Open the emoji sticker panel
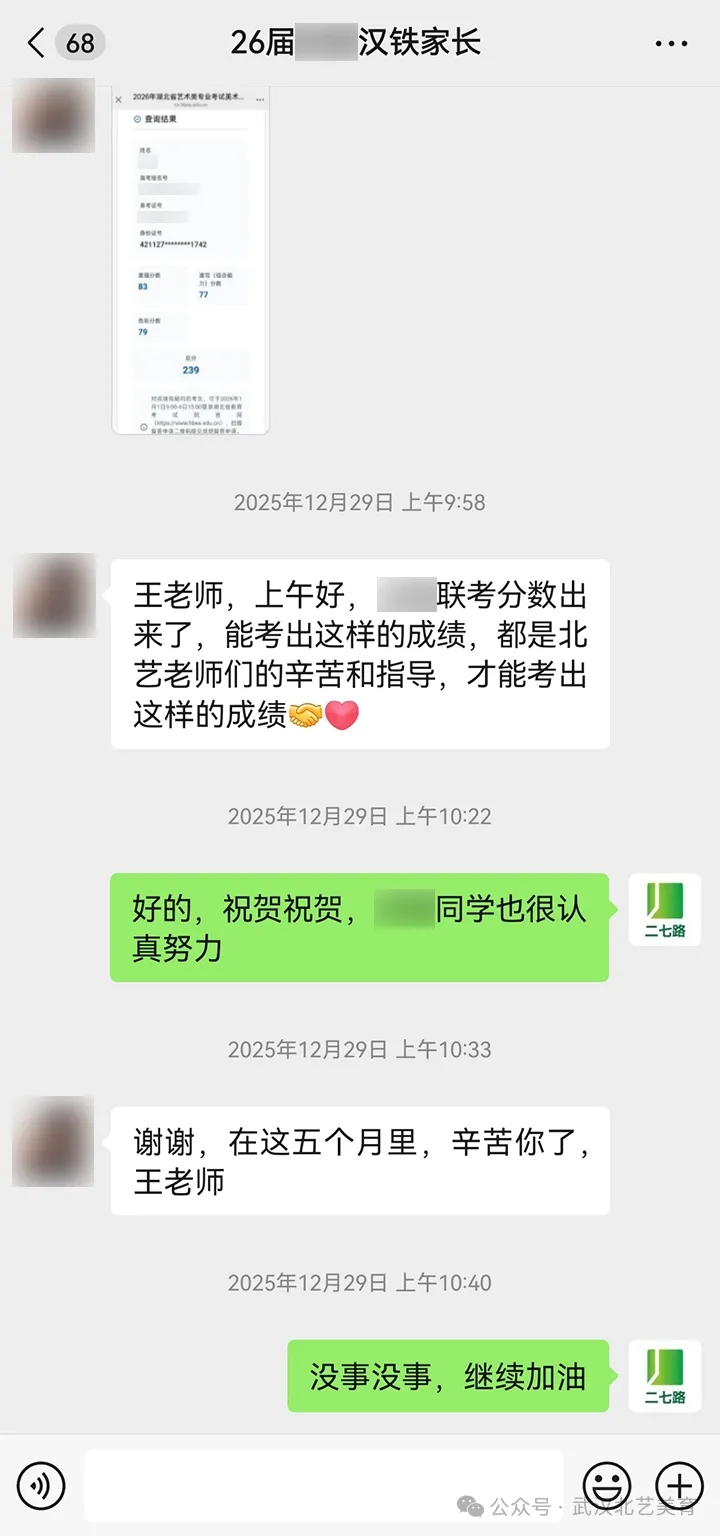 click(607, 1485)
